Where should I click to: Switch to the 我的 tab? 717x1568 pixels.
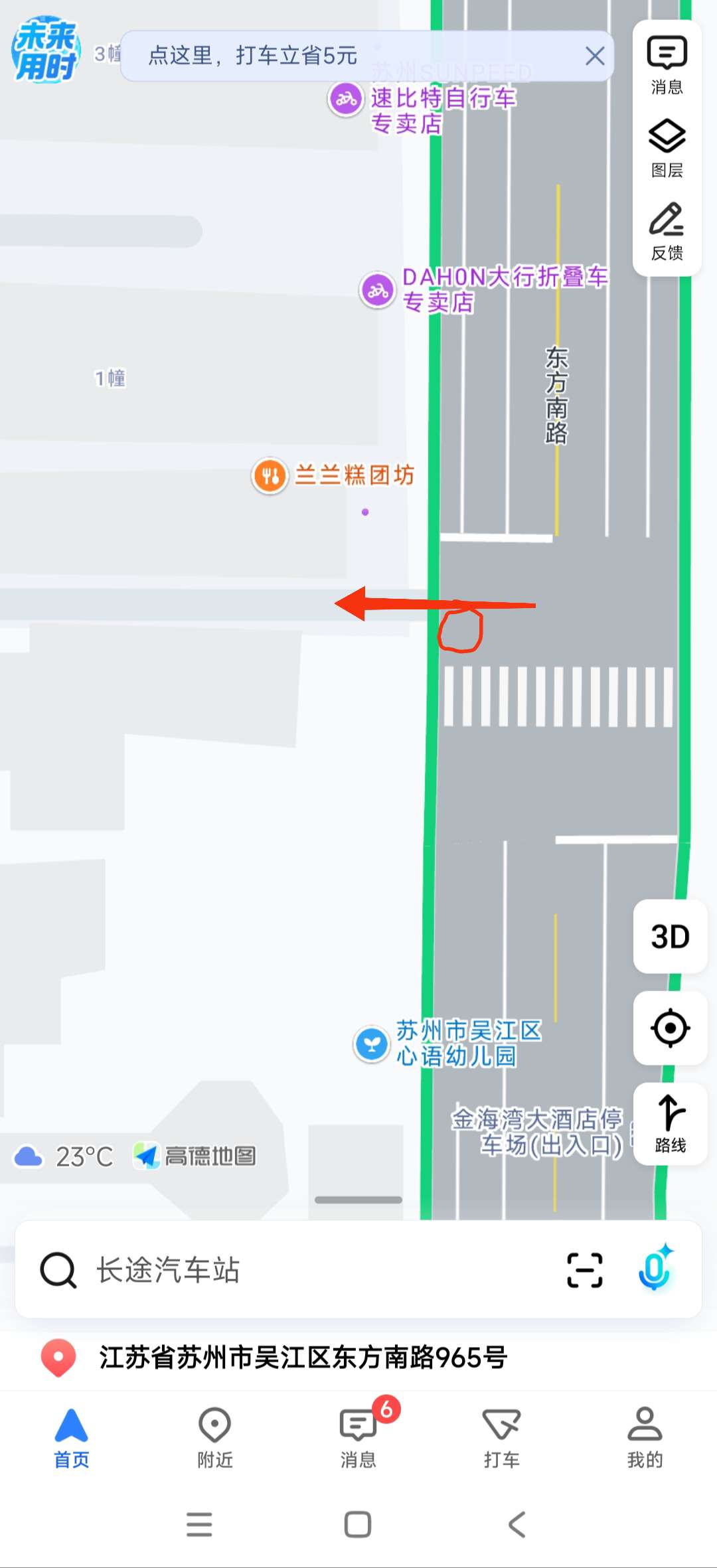[645, 1437]
